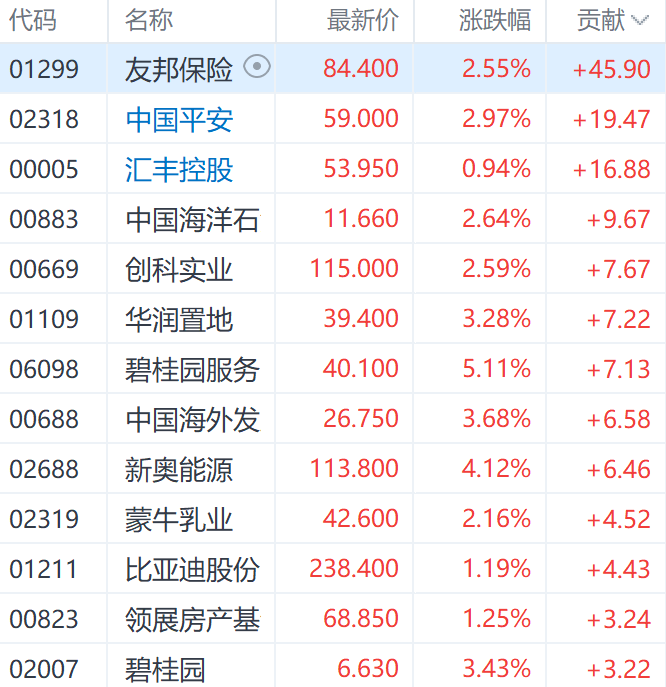
Task: Open 蒙牛乳业 stock details
Action: (x=179, y=519)
